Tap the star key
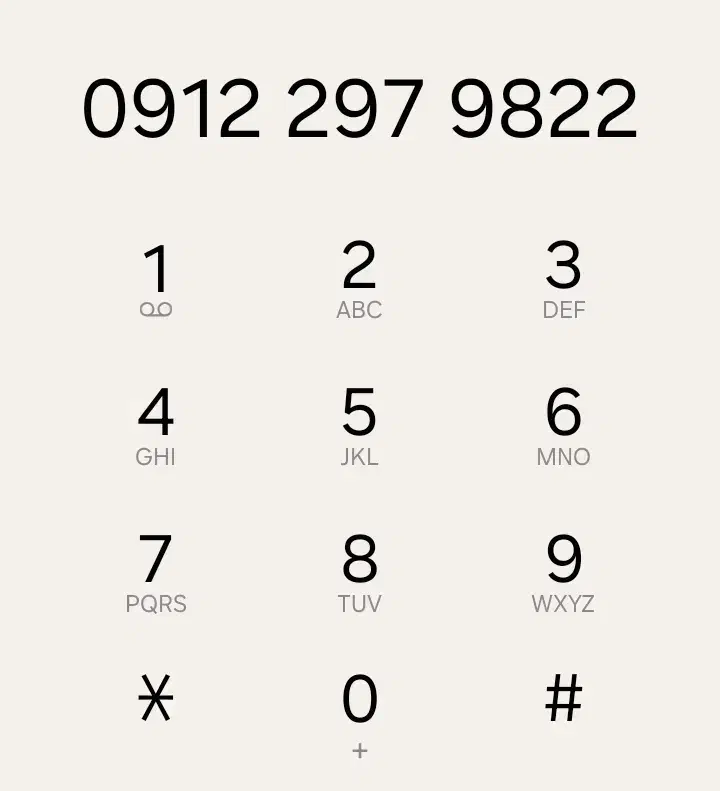This screenshot has height=791, width=720. 156,699
